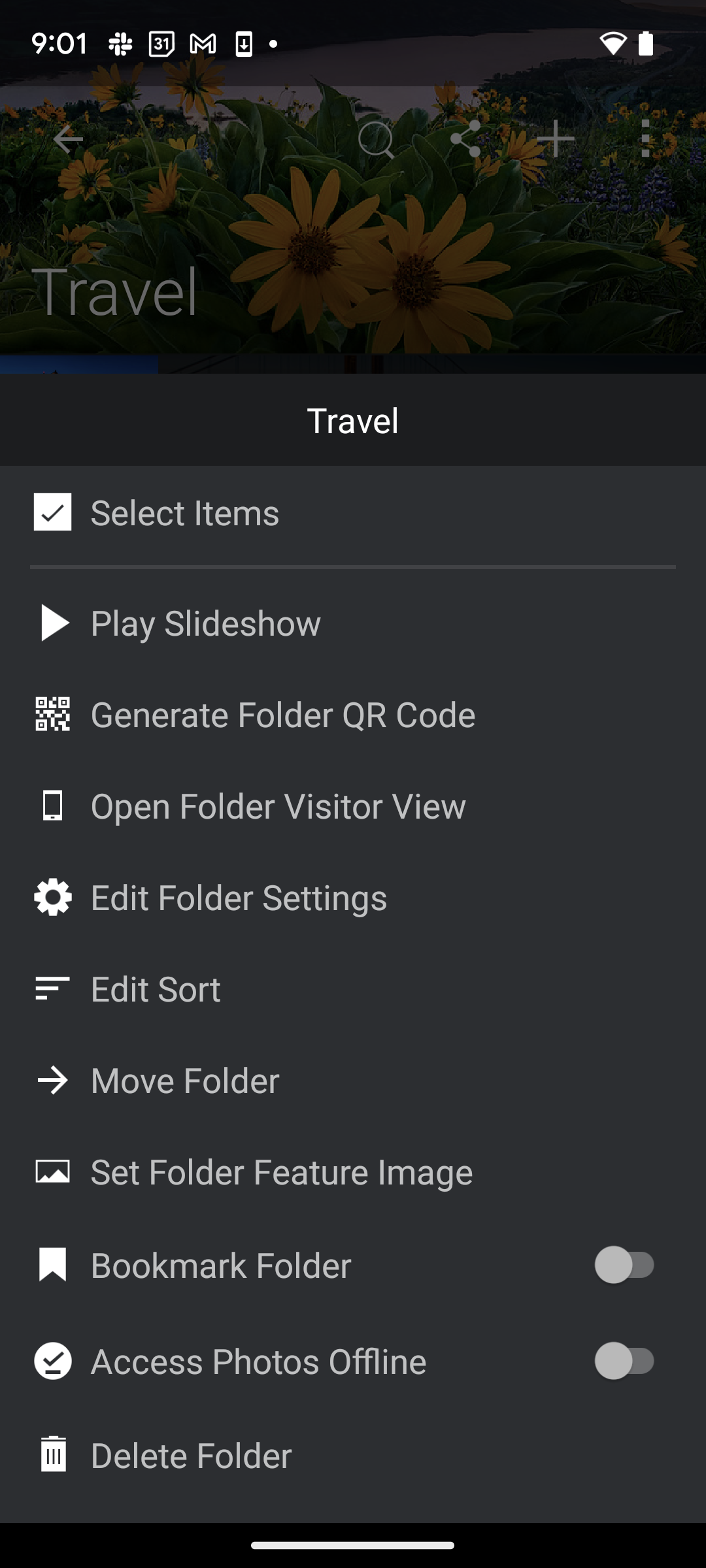
Task: Tap the plus add icon
Action: tap(556, 139)
